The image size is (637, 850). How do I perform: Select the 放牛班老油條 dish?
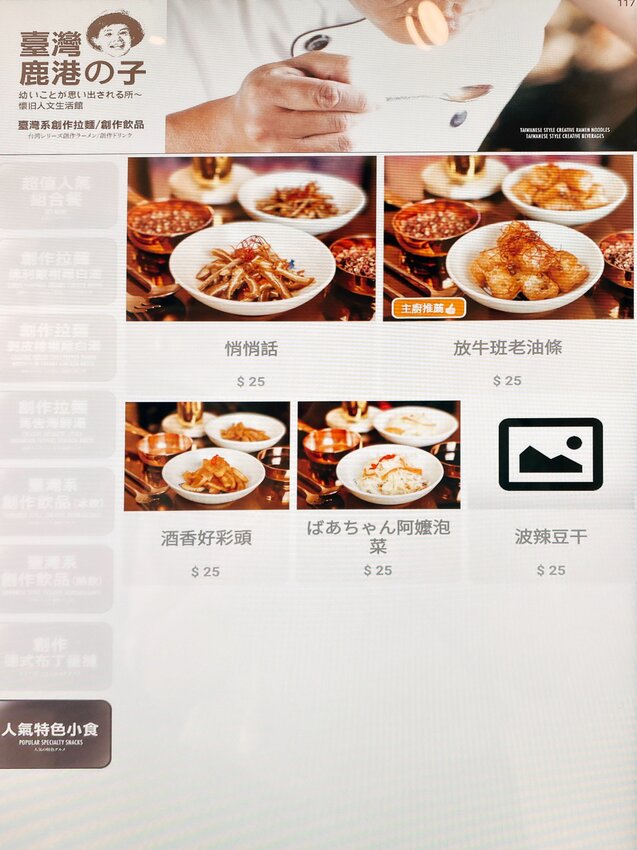[507, 270]
